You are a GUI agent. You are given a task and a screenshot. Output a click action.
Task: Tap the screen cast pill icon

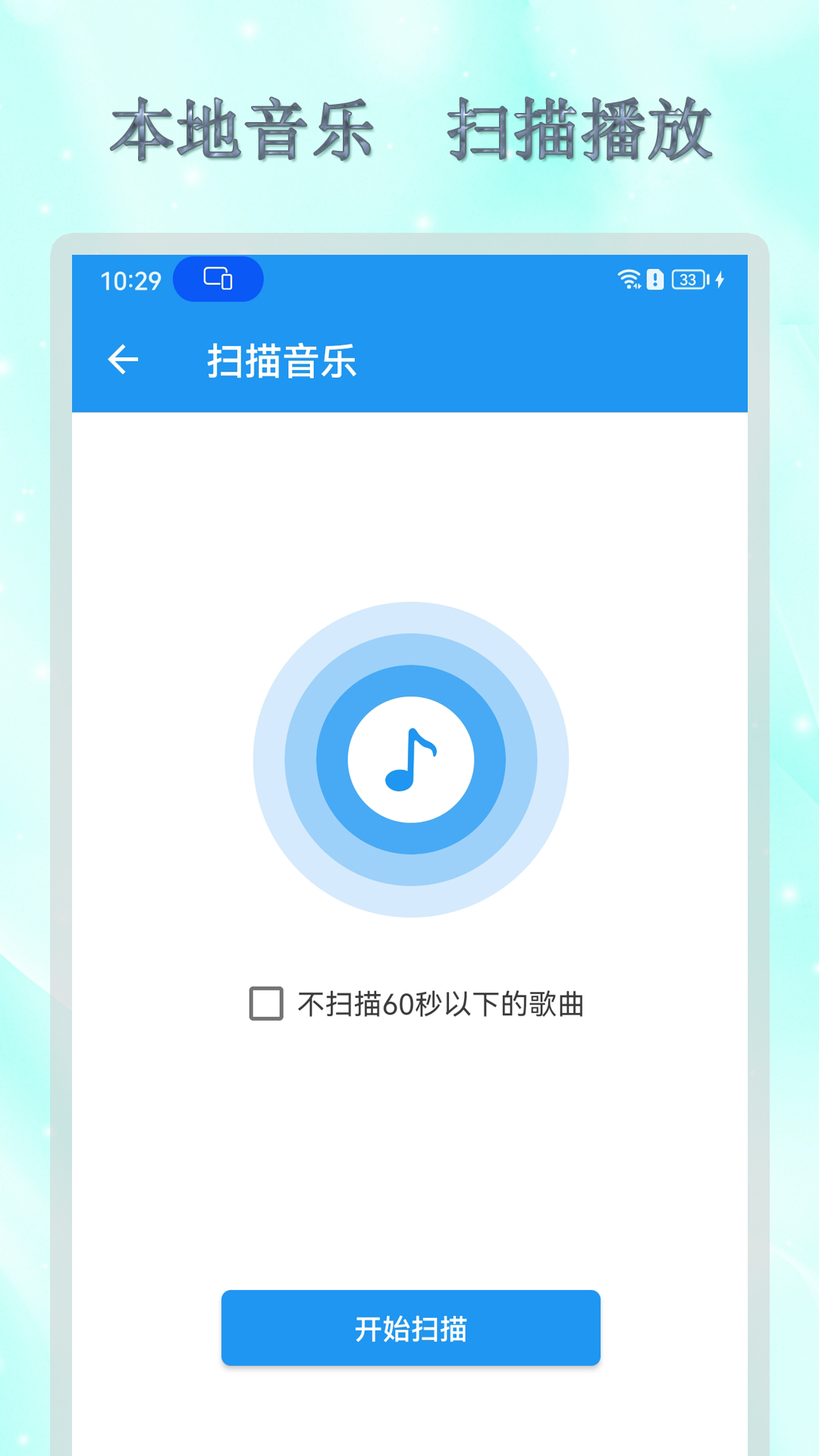(219, 280)
